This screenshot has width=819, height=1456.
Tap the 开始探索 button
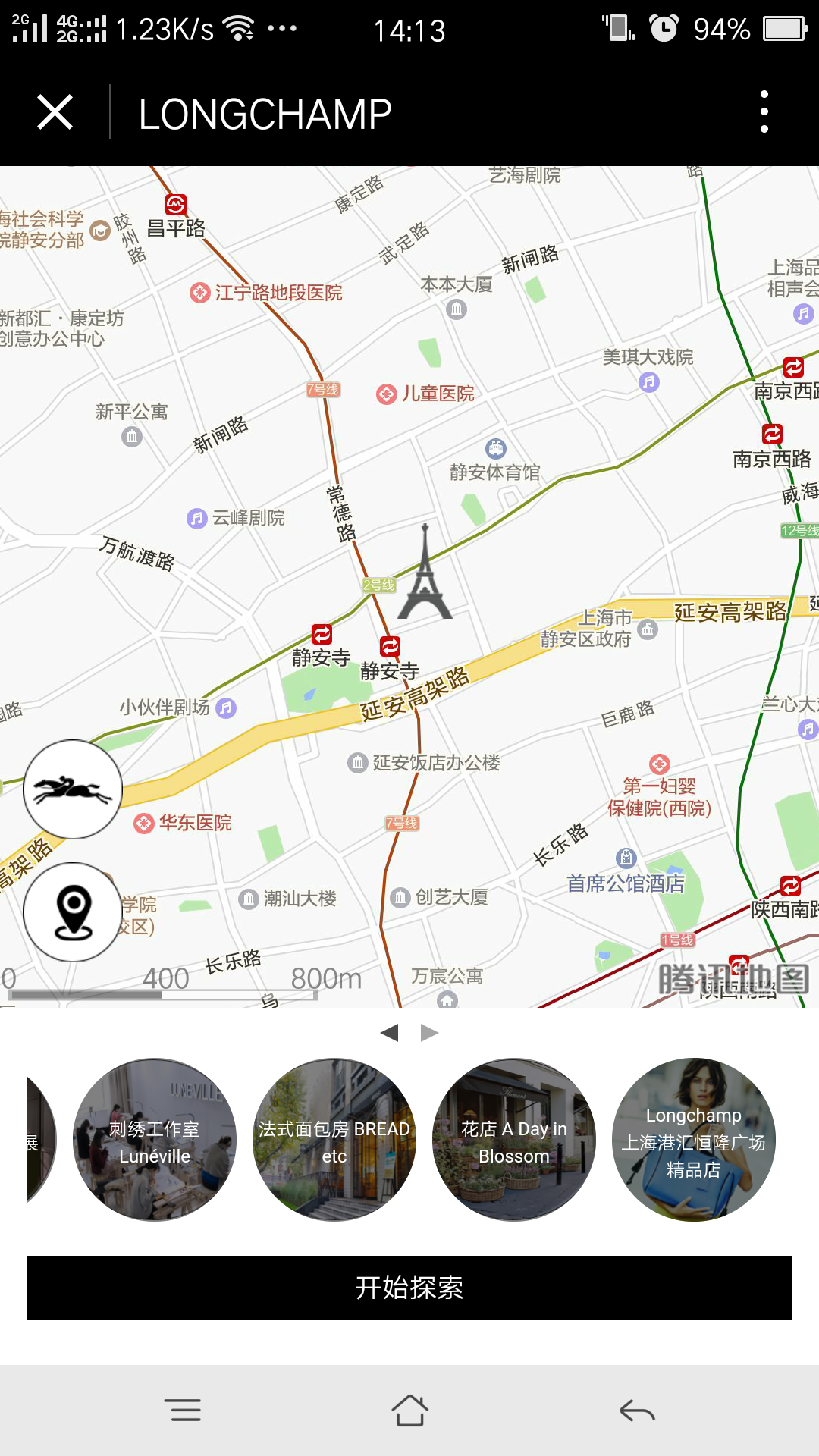click(x=409, y=1288)
